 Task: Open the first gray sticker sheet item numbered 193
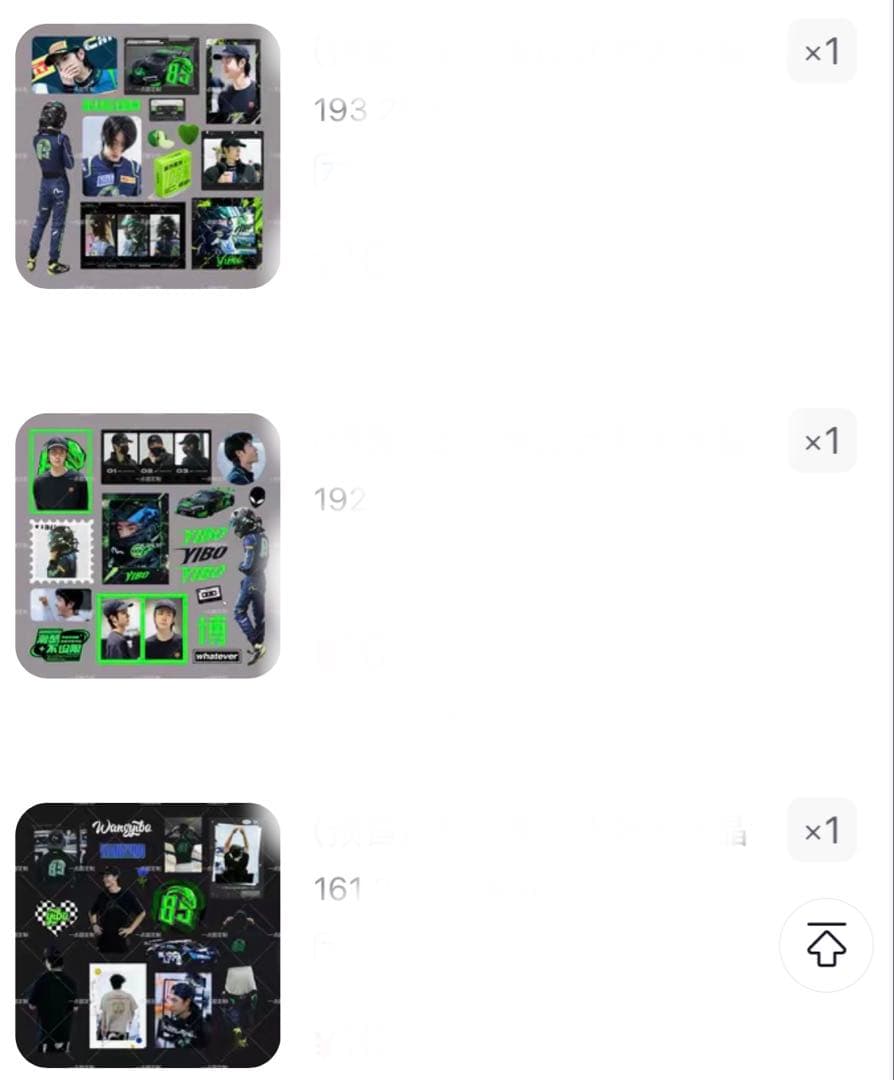[x=148, y=156]
